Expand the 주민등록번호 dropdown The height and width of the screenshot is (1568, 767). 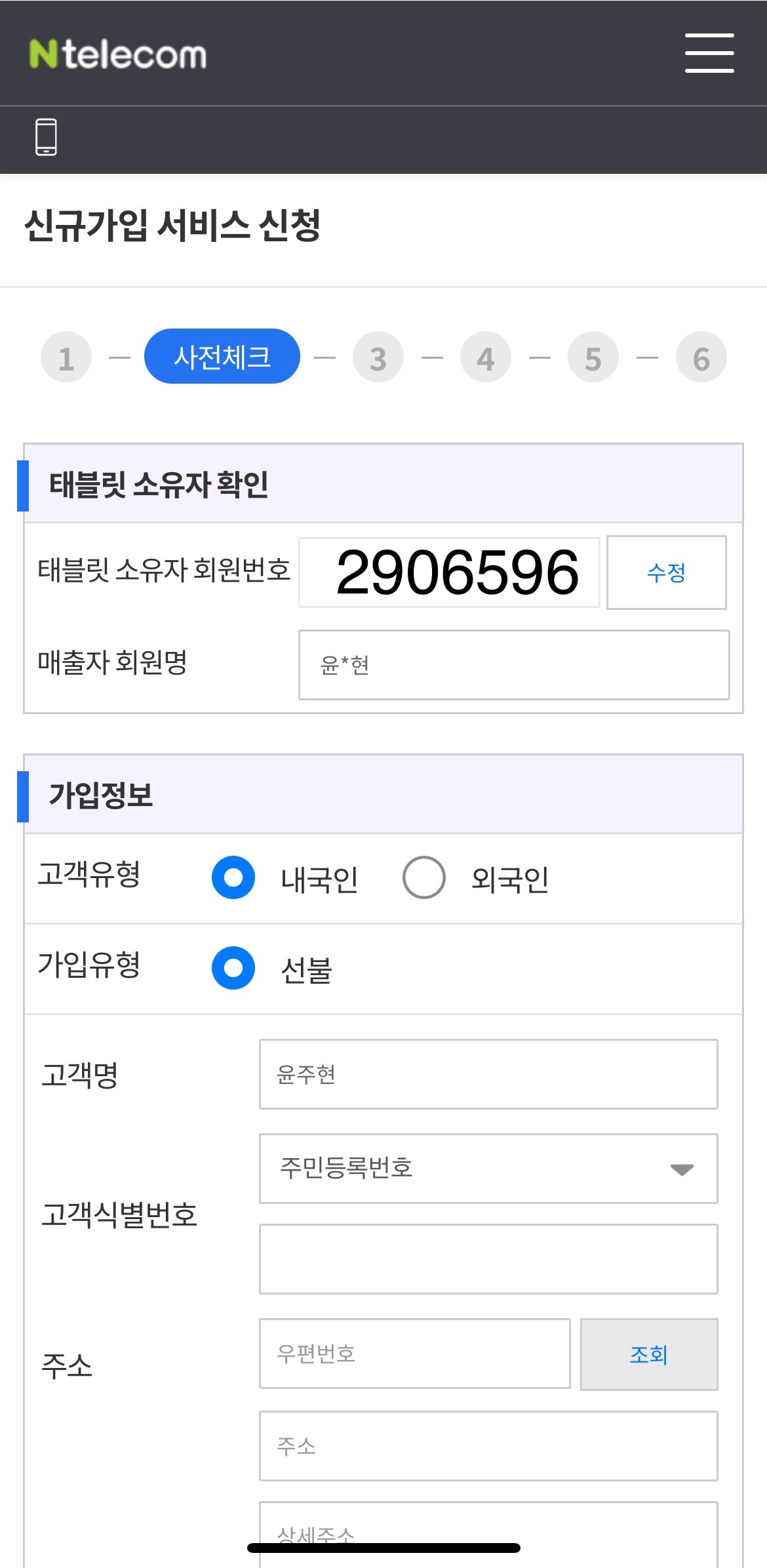click(488, 1169)
